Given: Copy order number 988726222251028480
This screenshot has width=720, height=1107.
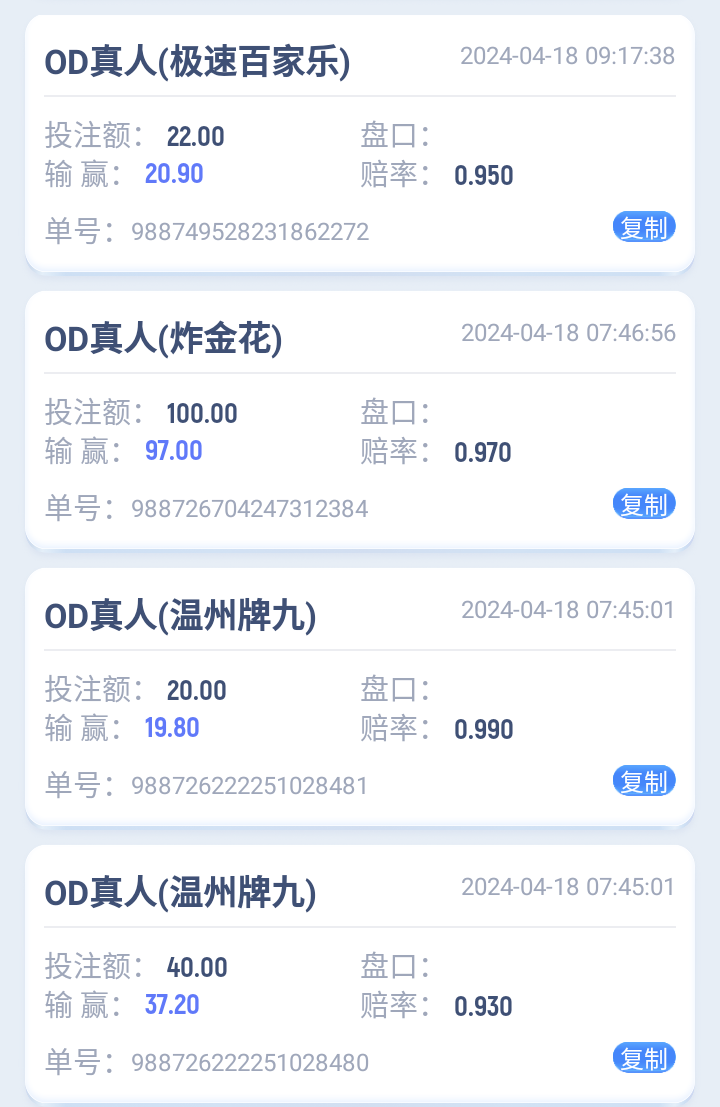Looking at the screenshot, I should pyautogui.click(x=643, y=1058).
